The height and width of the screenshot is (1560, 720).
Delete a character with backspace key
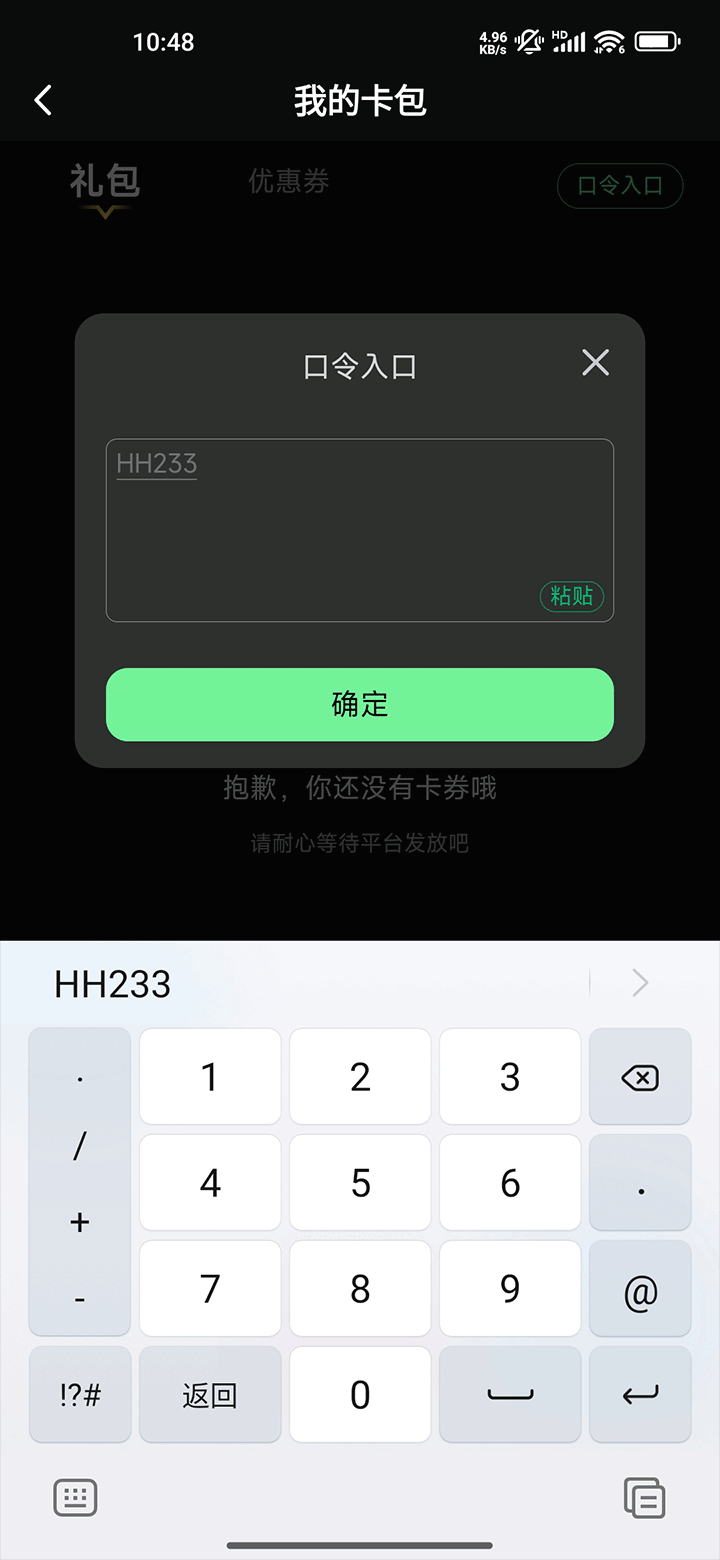640,1077
